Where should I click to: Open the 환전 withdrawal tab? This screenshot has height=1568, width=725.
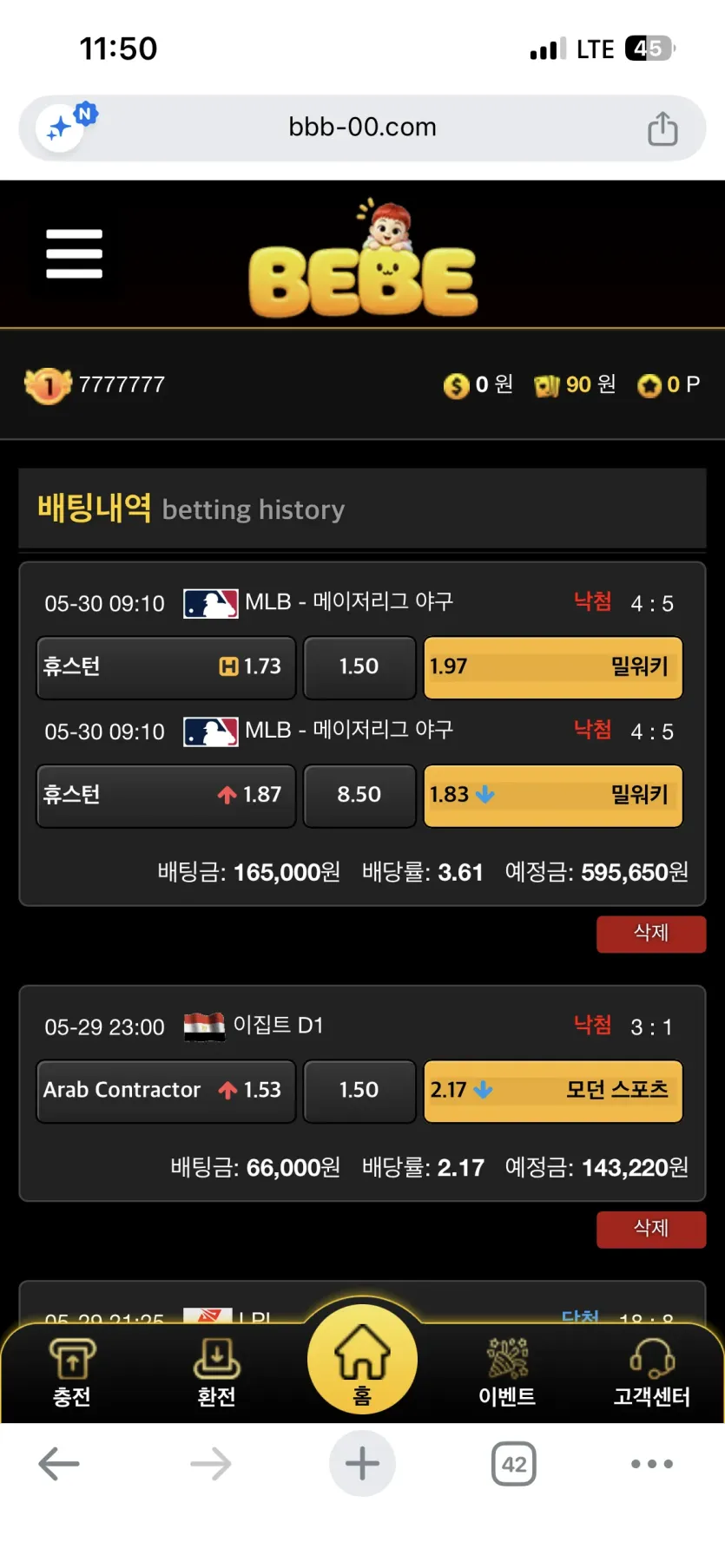click(216, 1371)
